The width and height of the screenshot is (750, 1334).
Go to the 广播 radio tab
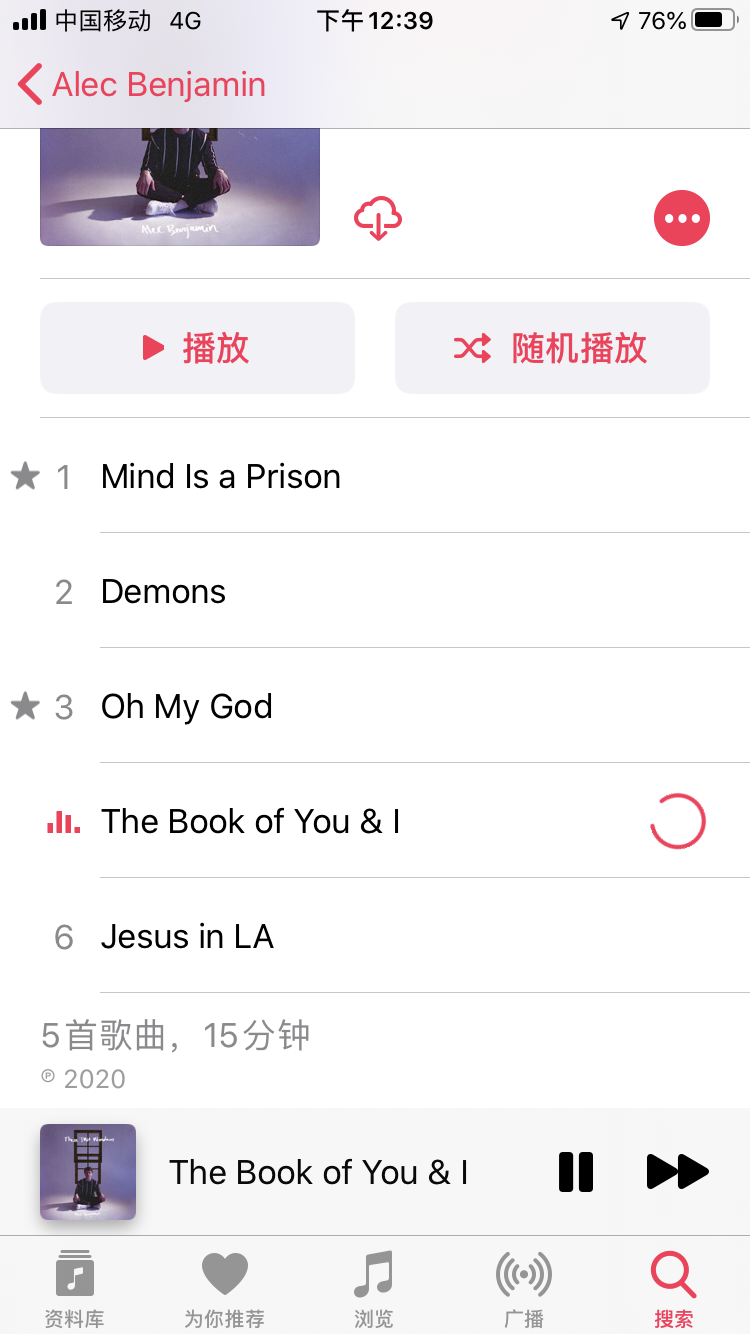524,1288
